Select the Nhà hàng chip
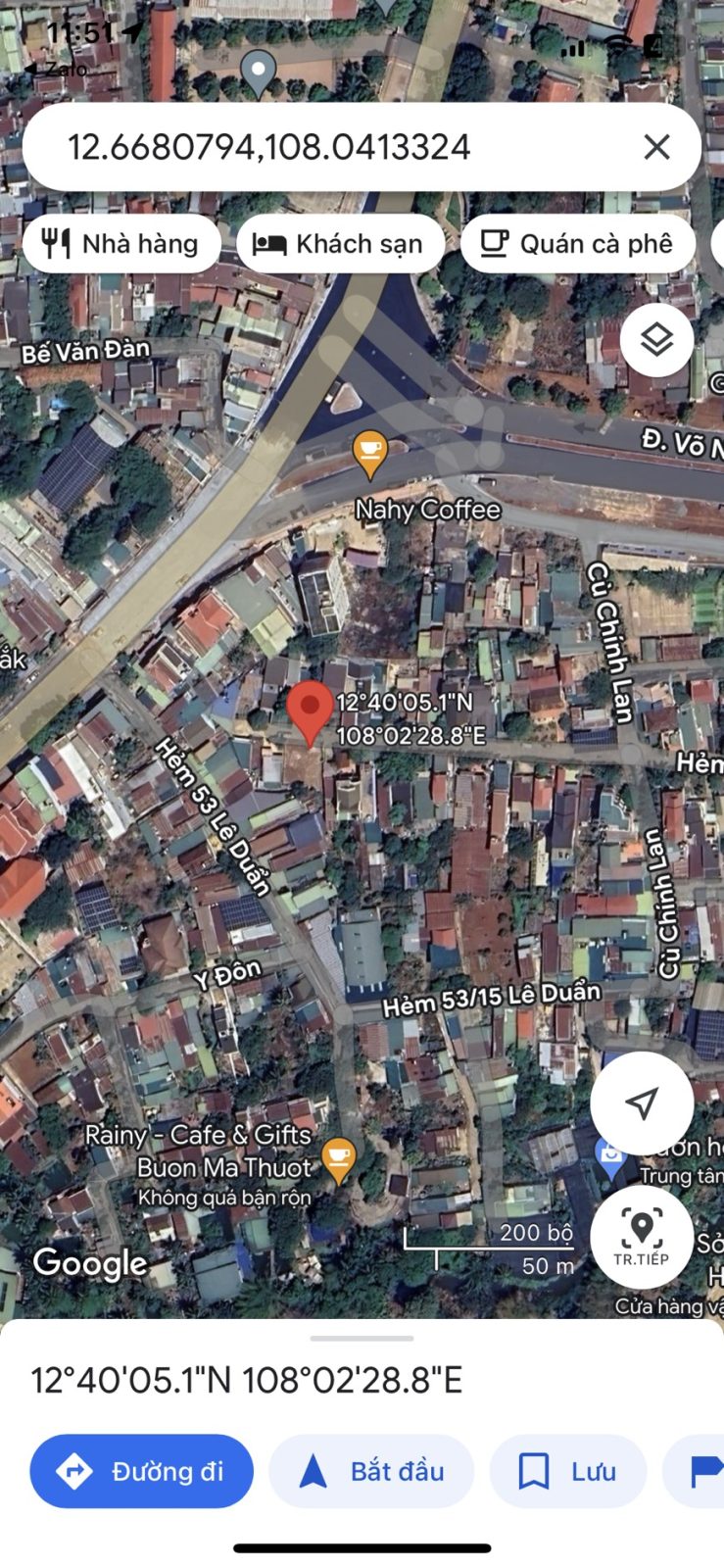 click(x=121, y=243)
